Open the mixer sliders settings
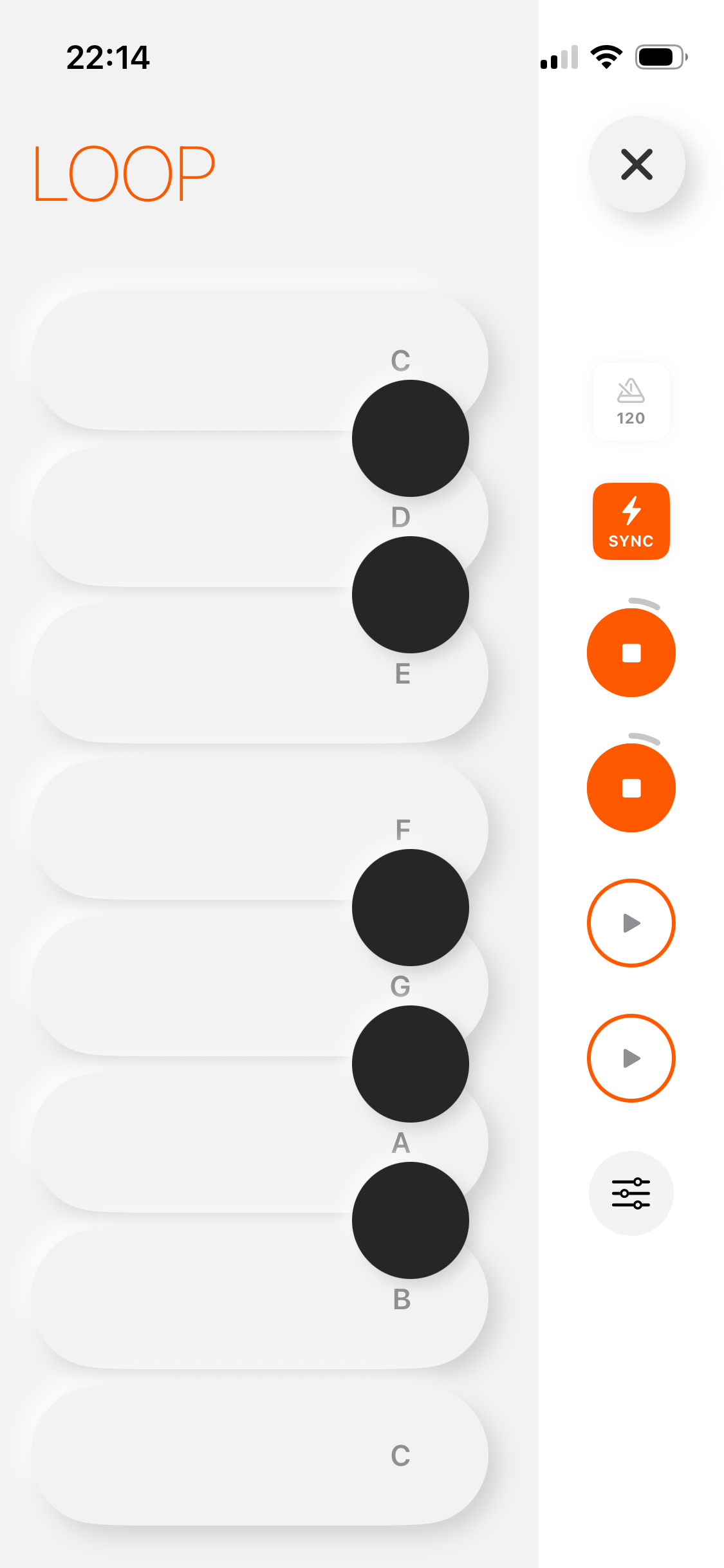Image resolution: width=724 pixels, height=1568 pixels. (631, 1193)
